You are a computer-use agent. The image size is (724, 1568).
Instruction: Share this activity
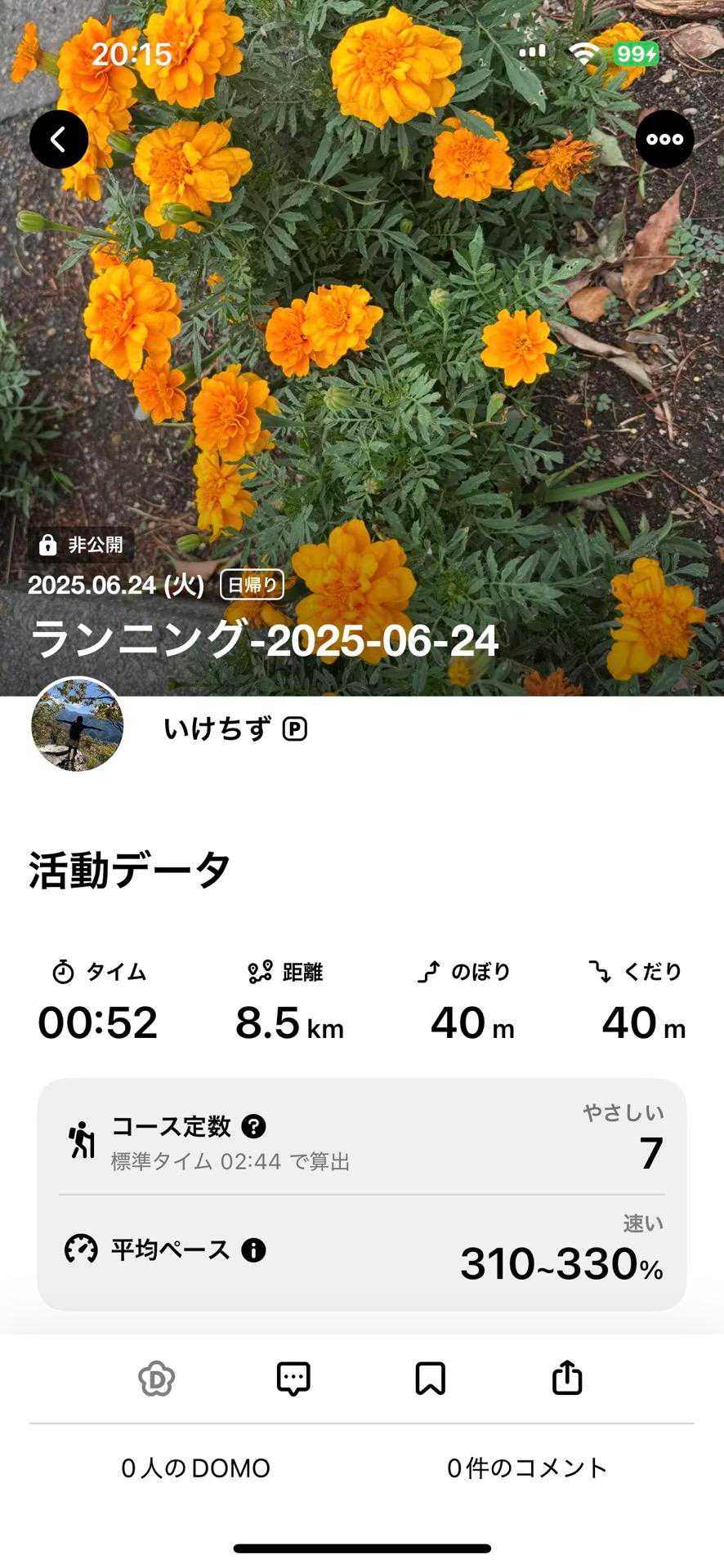coord(567,1379)
